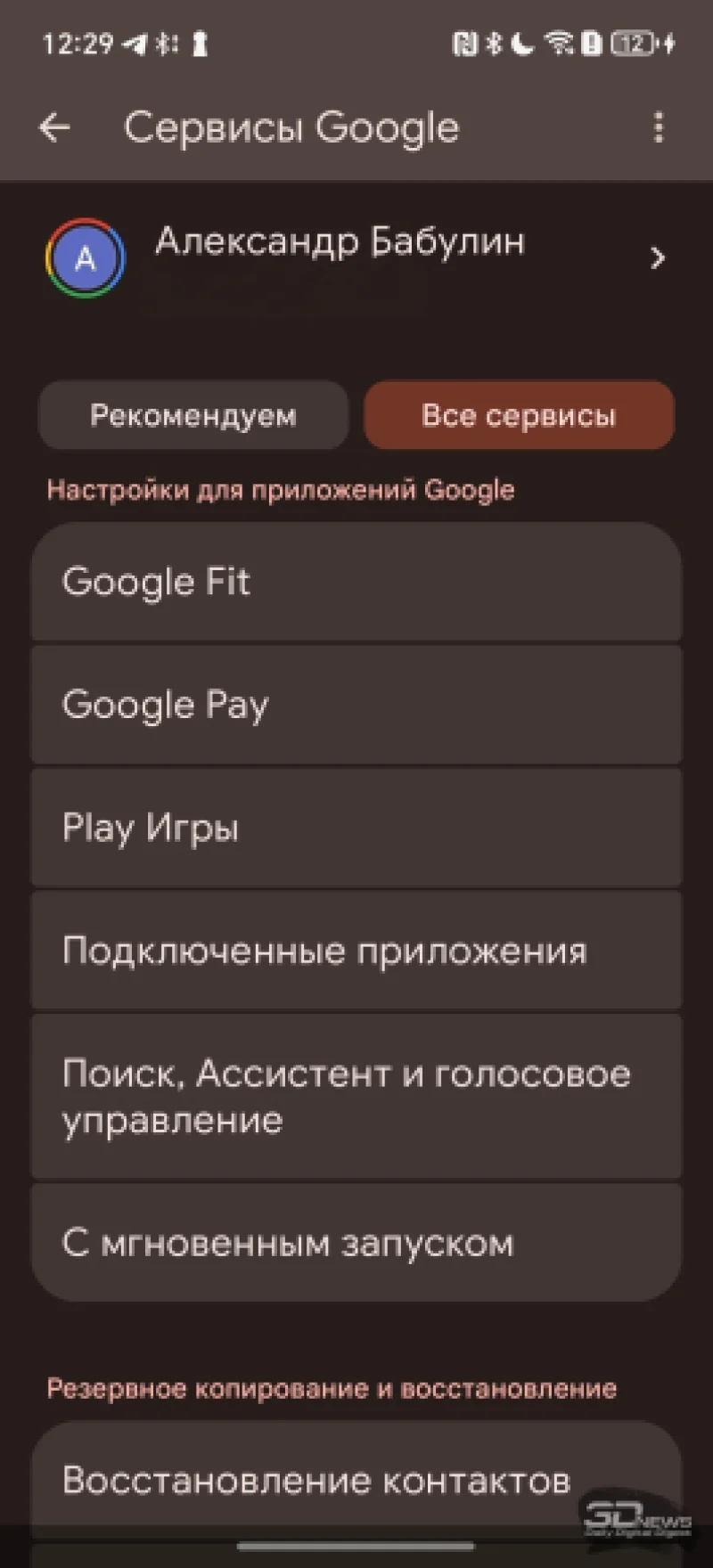Open the three-dot overflow menu
The height and width of the screenshot is (1568, 713).
point(659,127)
